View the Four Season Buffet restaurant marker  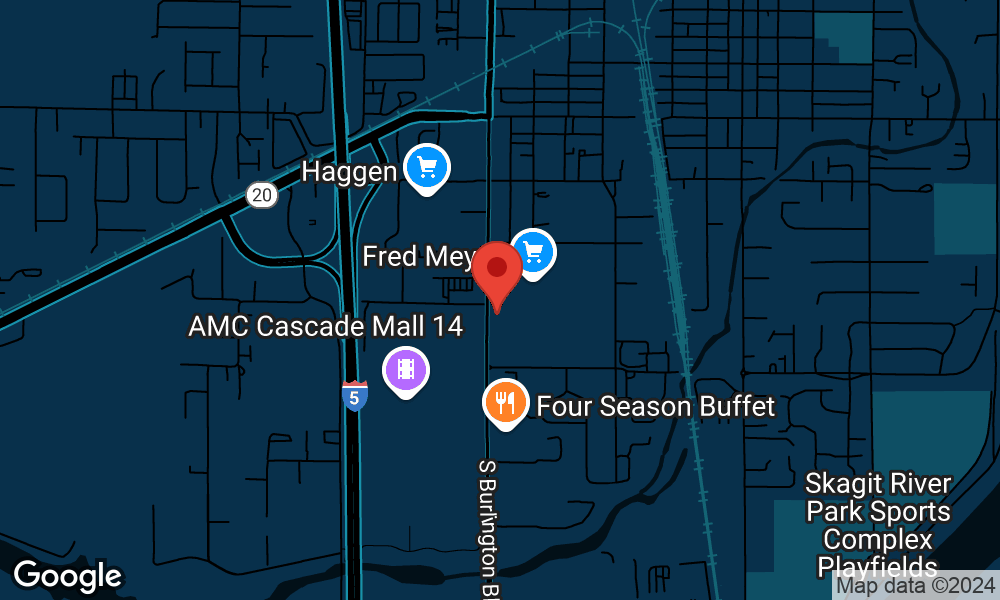tap(505, 404)
